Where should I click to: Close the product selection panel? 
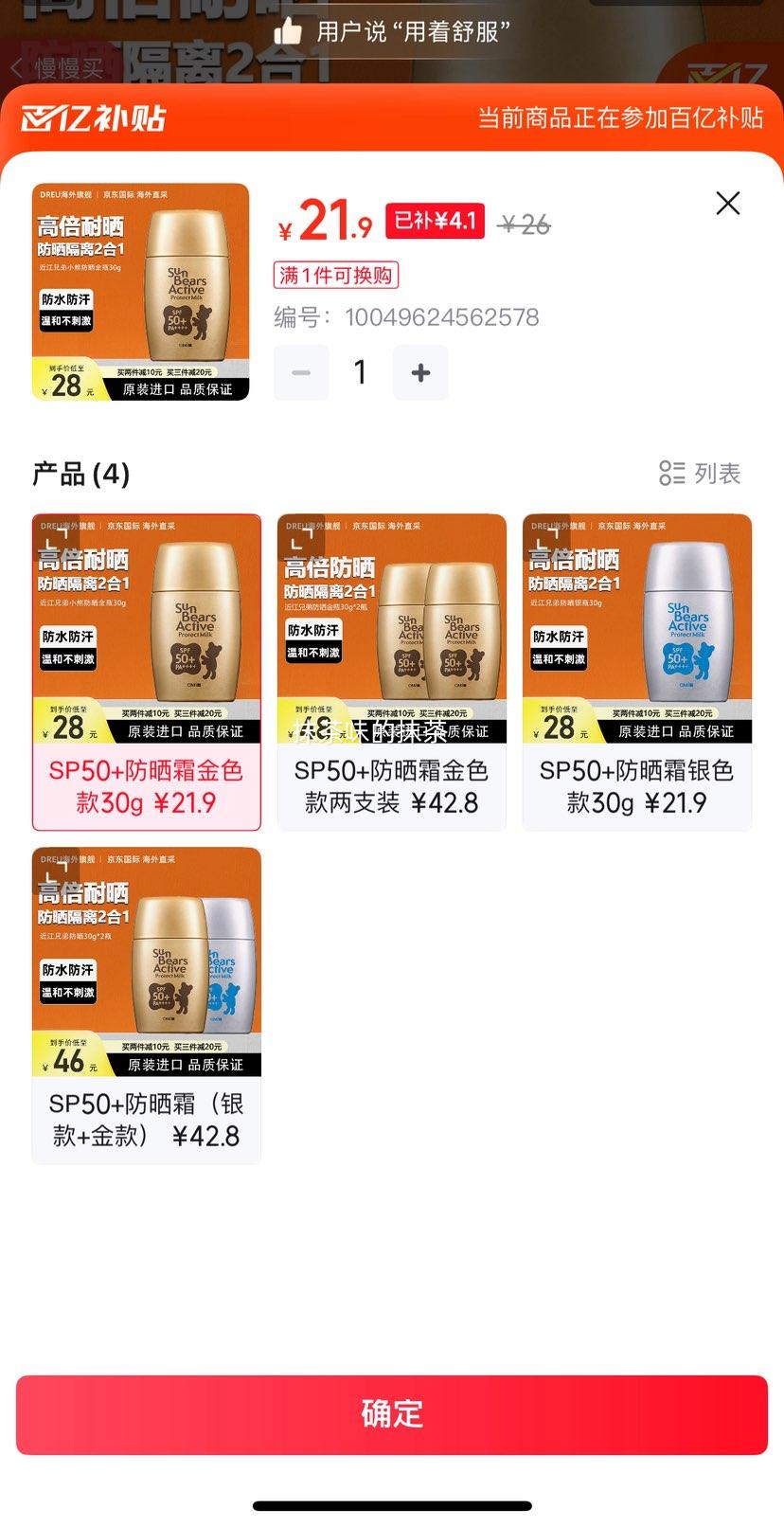click(727, 203)
